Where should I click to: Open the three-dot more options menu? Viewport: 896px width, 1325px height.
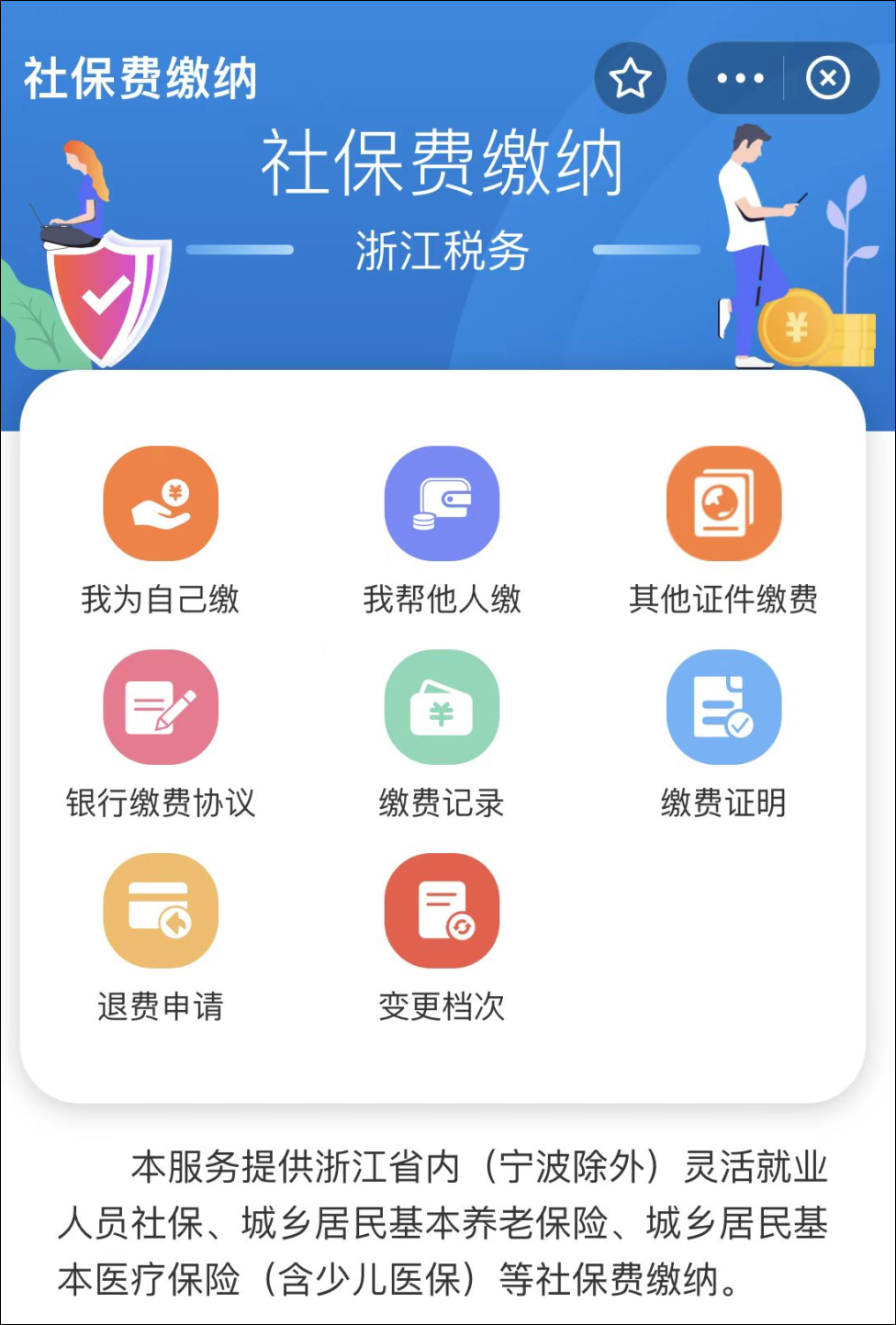click(740, 79)
